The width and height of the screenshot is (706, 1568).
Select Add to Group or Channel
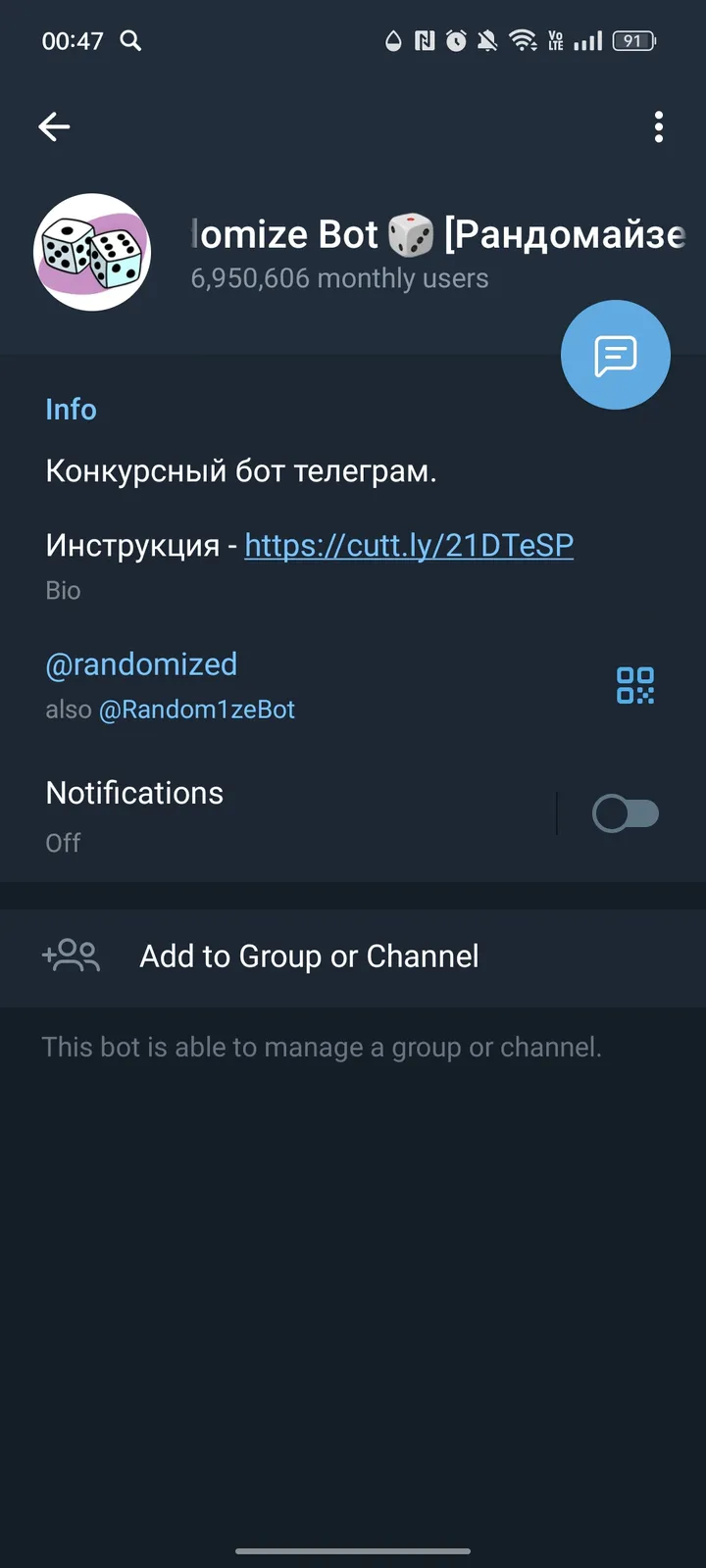click(x=308, y=955)
